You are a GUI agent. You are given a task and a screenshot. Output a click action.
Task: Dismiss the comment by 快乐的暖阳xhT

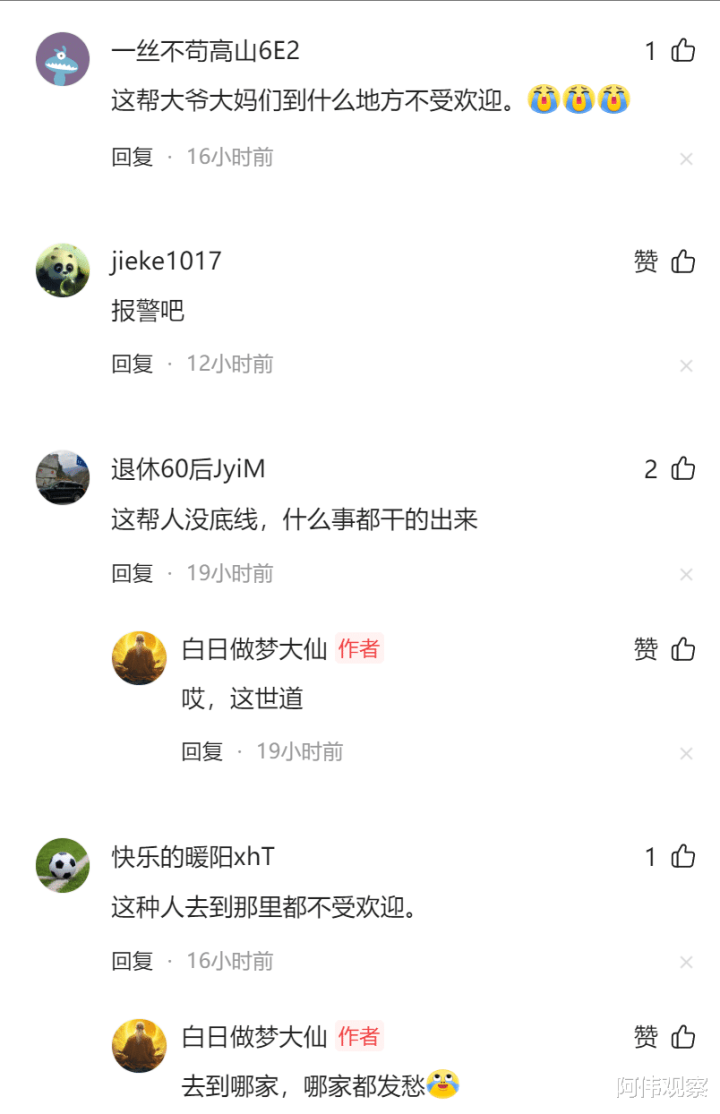pos(686,963)
